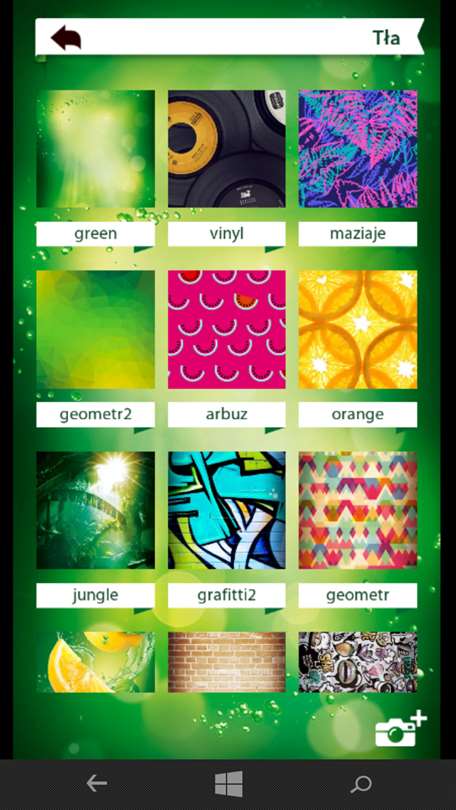
Task: Add a background from camera
Action: click(401, 729)
